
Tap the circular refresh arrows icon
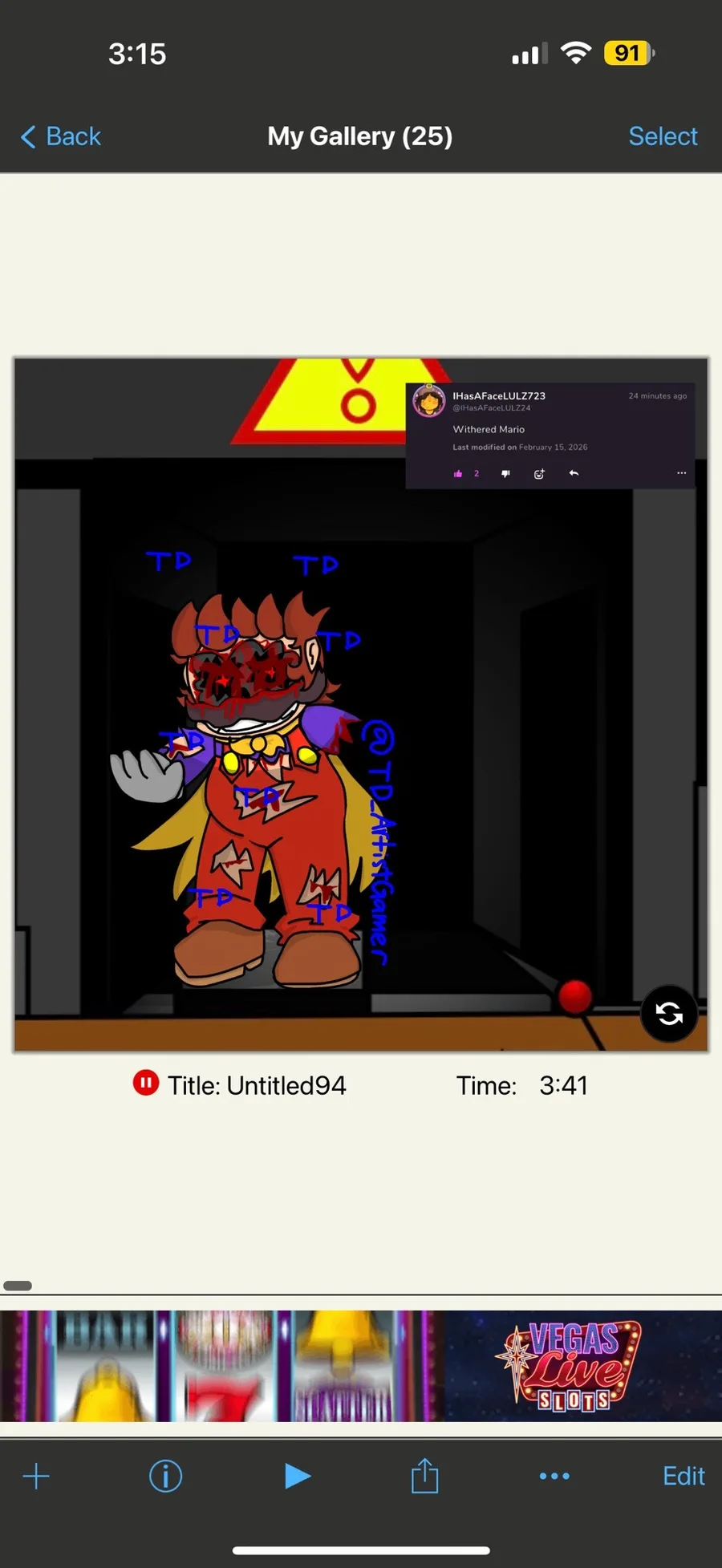[669, 1014]
